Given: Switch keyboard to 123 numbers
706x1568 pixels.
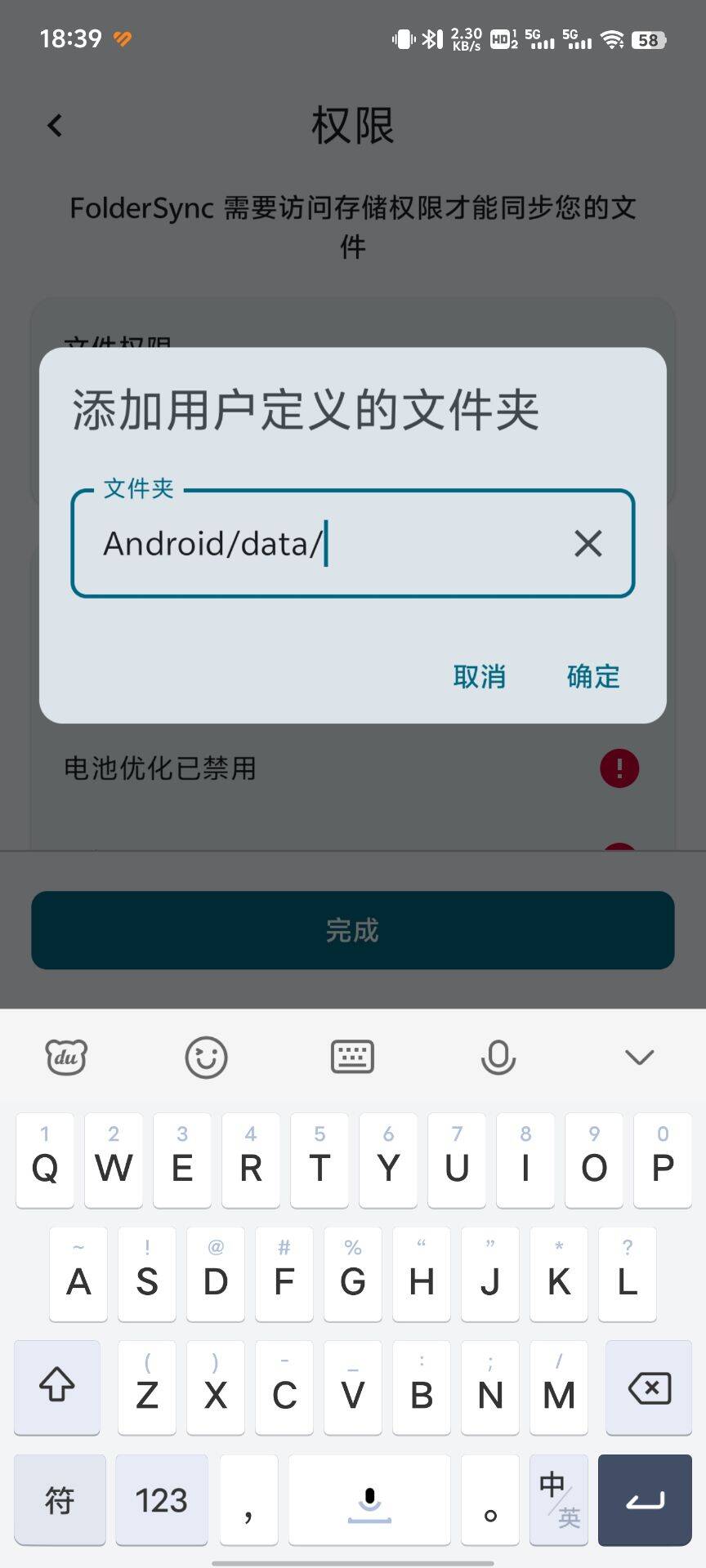Looking at the screenshot, I should [162, 1500].
